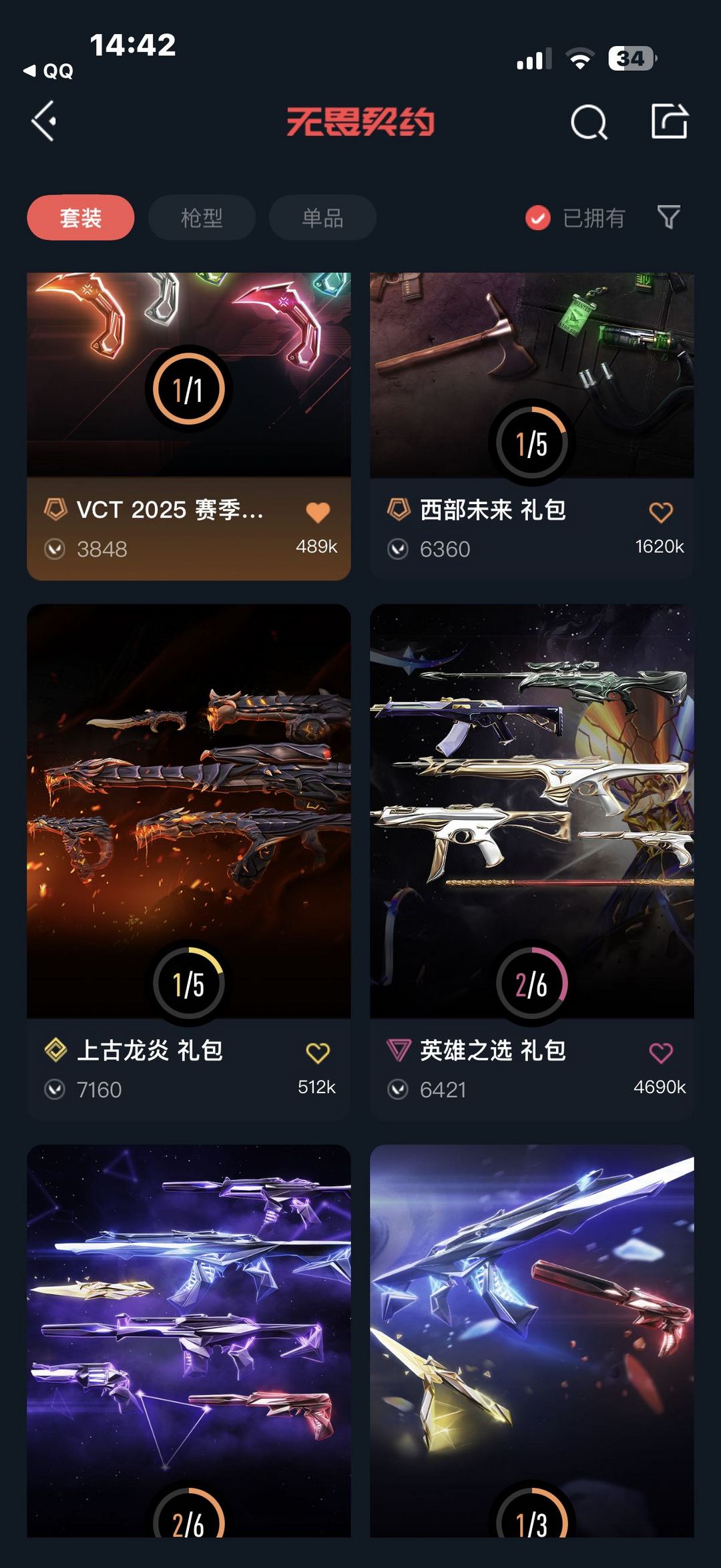Return to QQ via status bar link

[49, 71]
